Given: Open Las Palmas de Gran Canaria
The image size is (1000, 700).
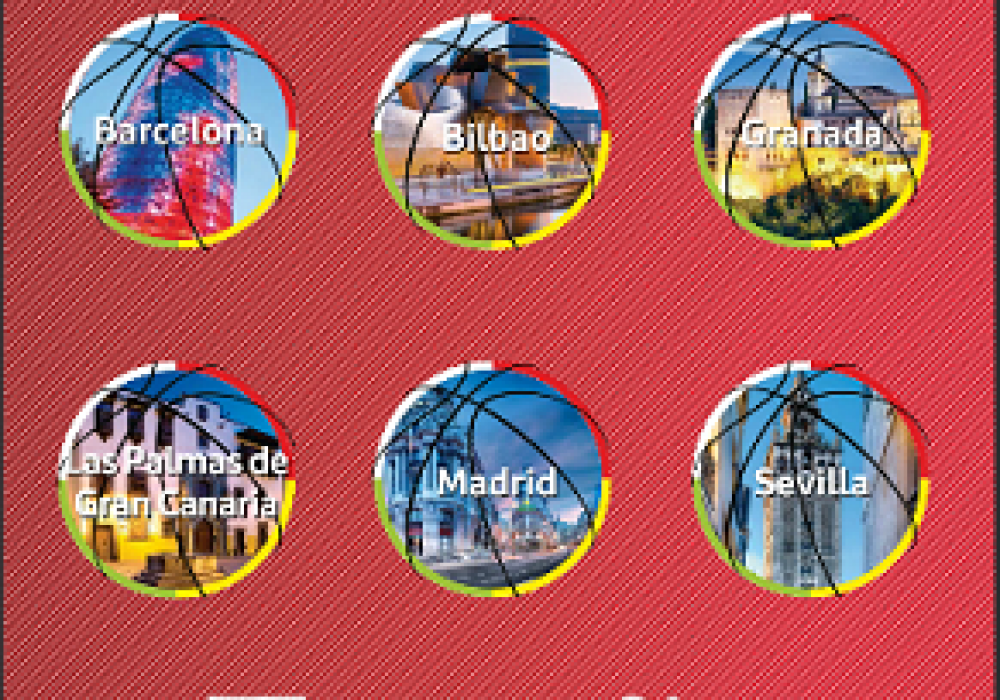Looking at the screenshot, I should click(x=176, y=482).
